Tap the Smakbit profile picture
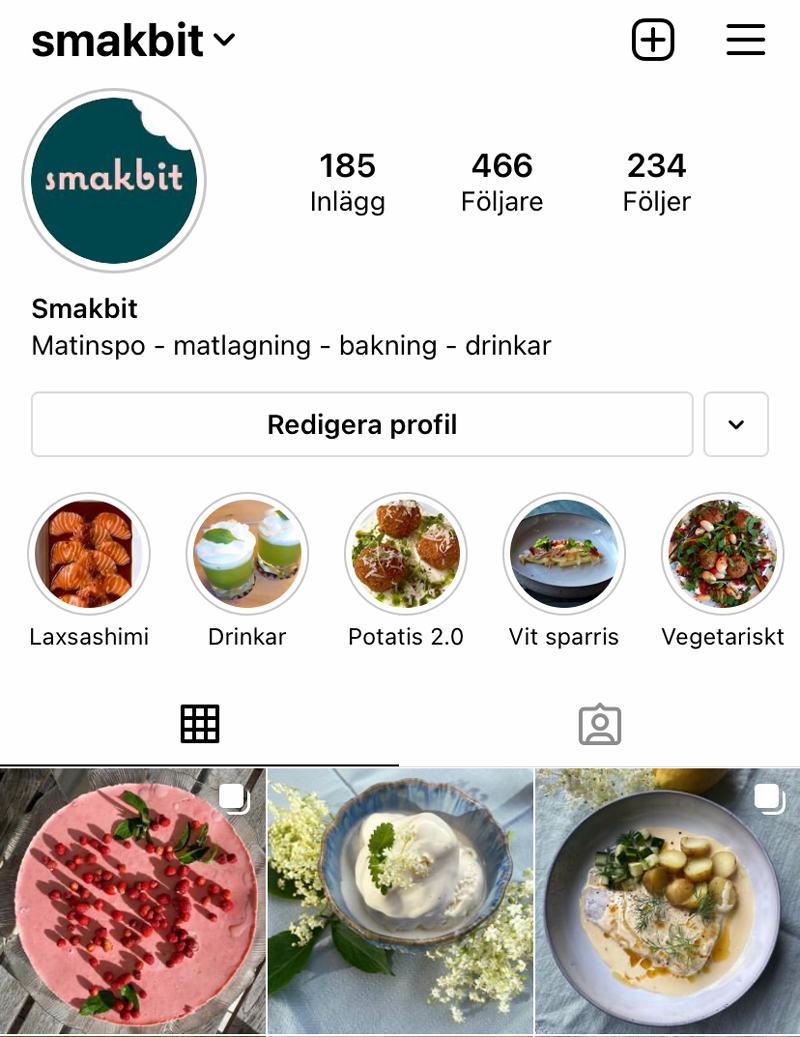800x1037 pixels. [114, 180]
